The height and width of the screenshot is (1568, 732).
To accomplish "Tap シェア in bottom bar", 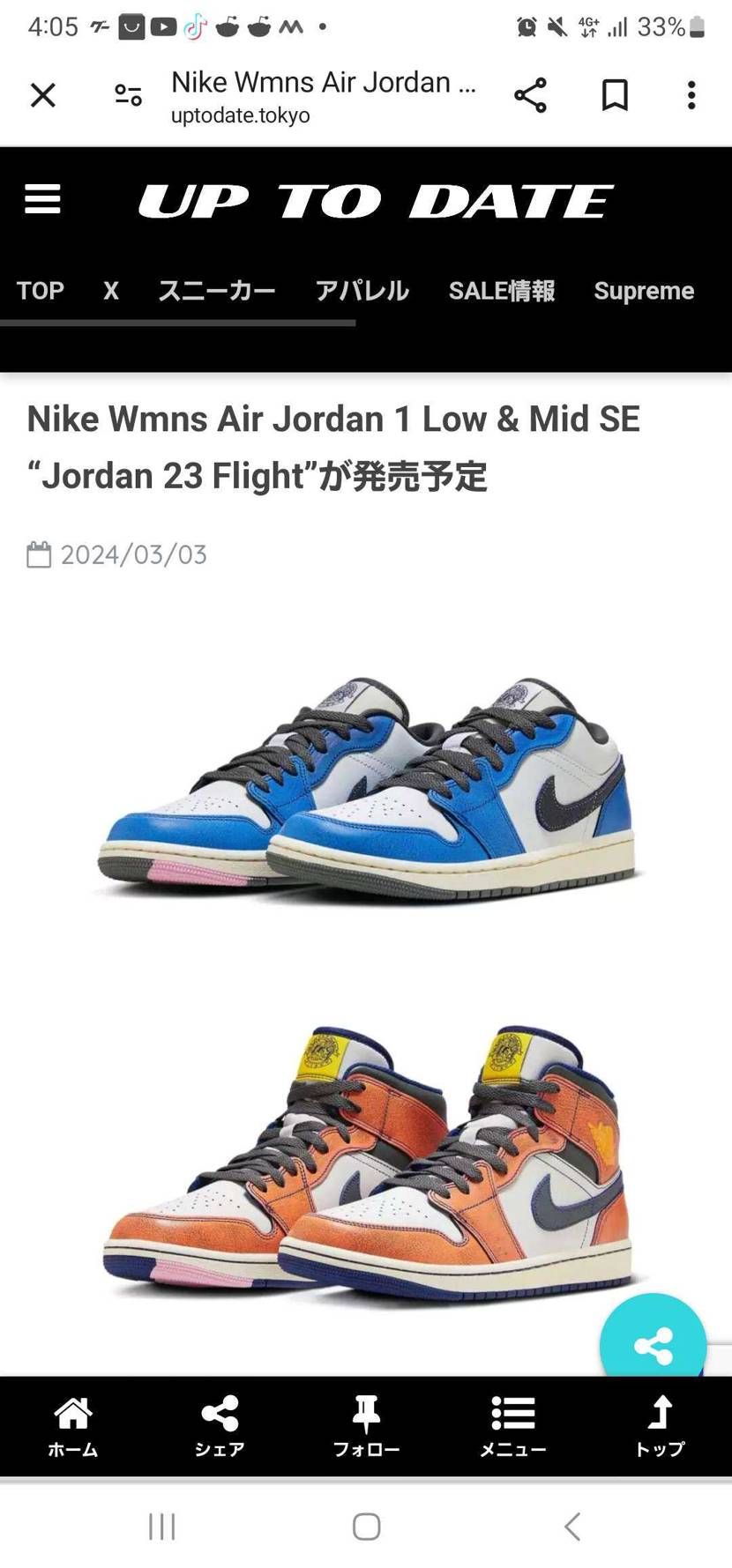I will pos(220,1426).
